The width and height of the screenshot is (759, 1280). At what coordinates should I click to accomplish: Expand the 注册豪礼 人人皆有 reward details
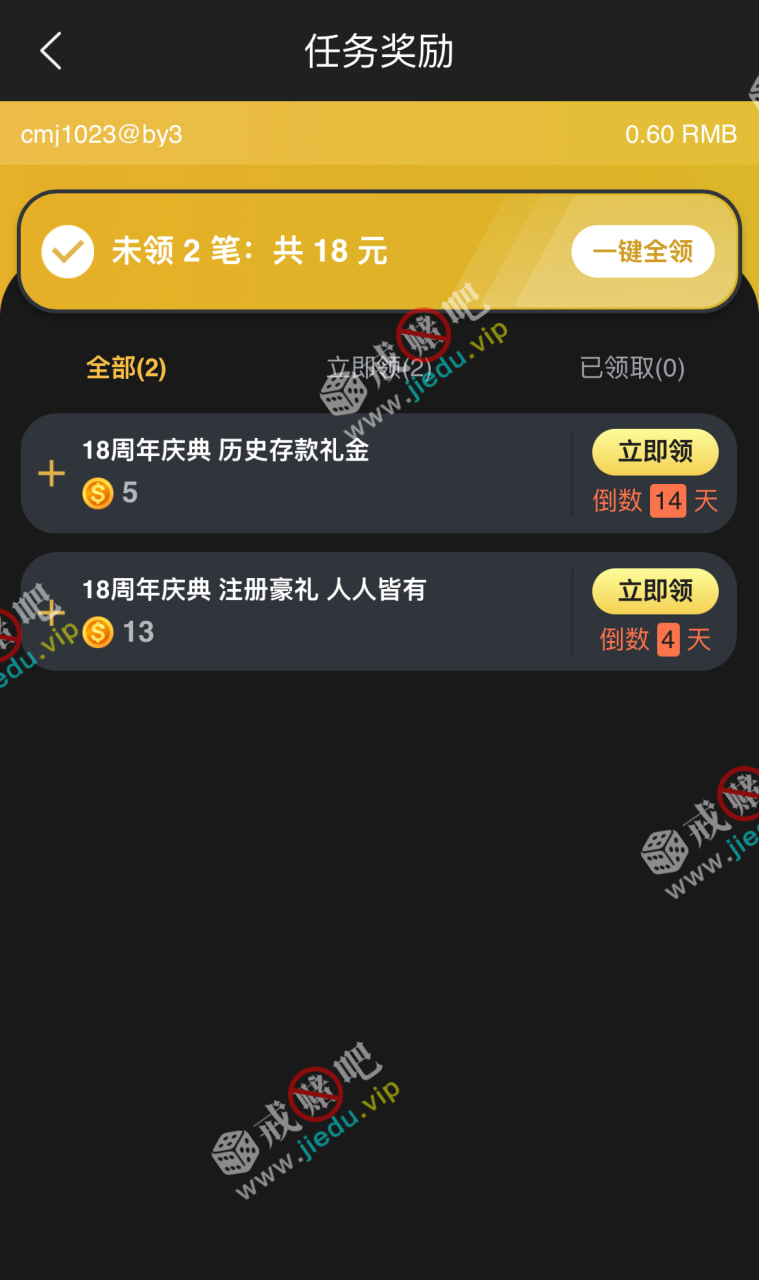pos(51,611)
